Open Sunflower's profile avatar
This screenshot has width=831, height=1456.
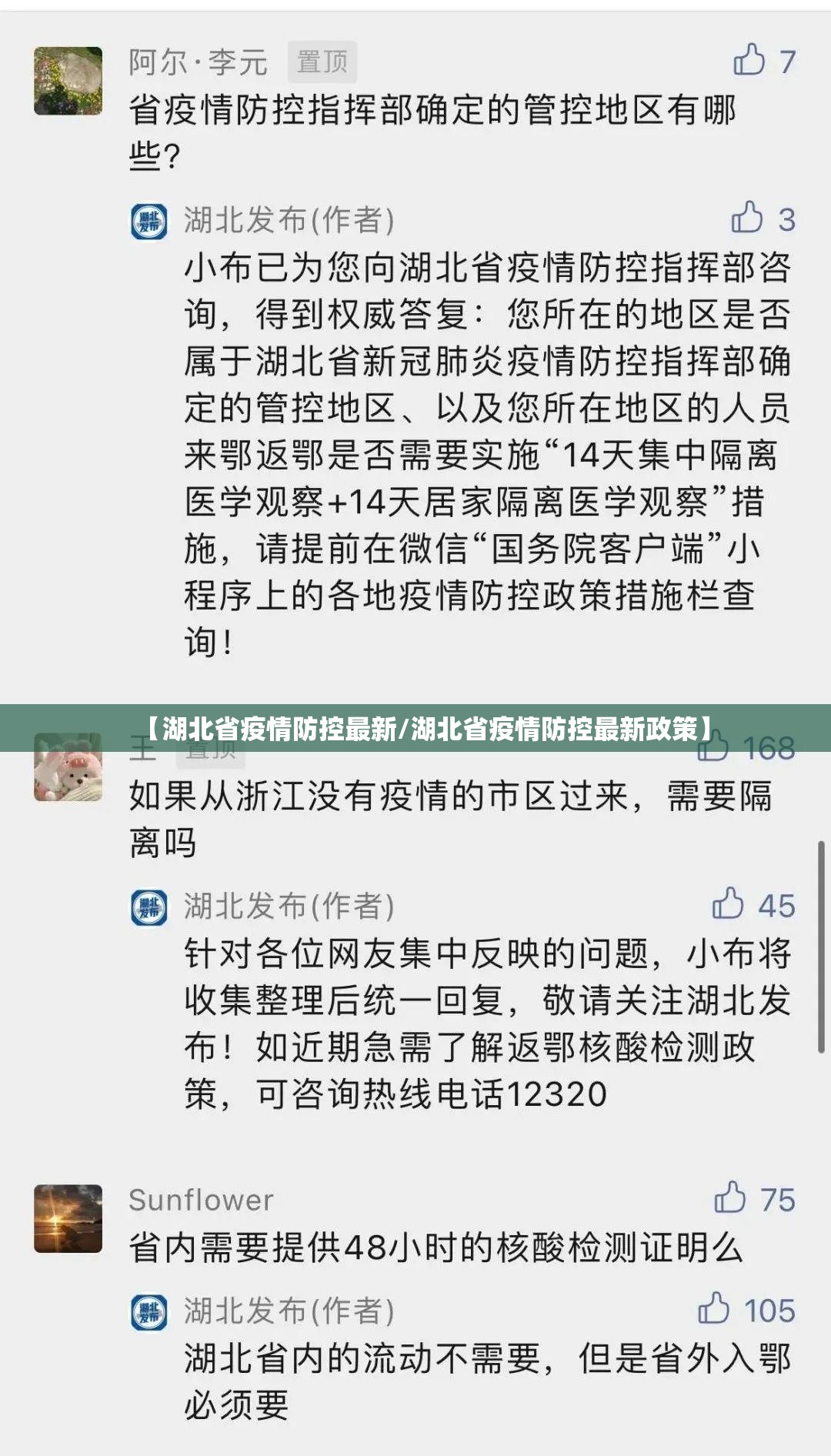point(68,1218)
